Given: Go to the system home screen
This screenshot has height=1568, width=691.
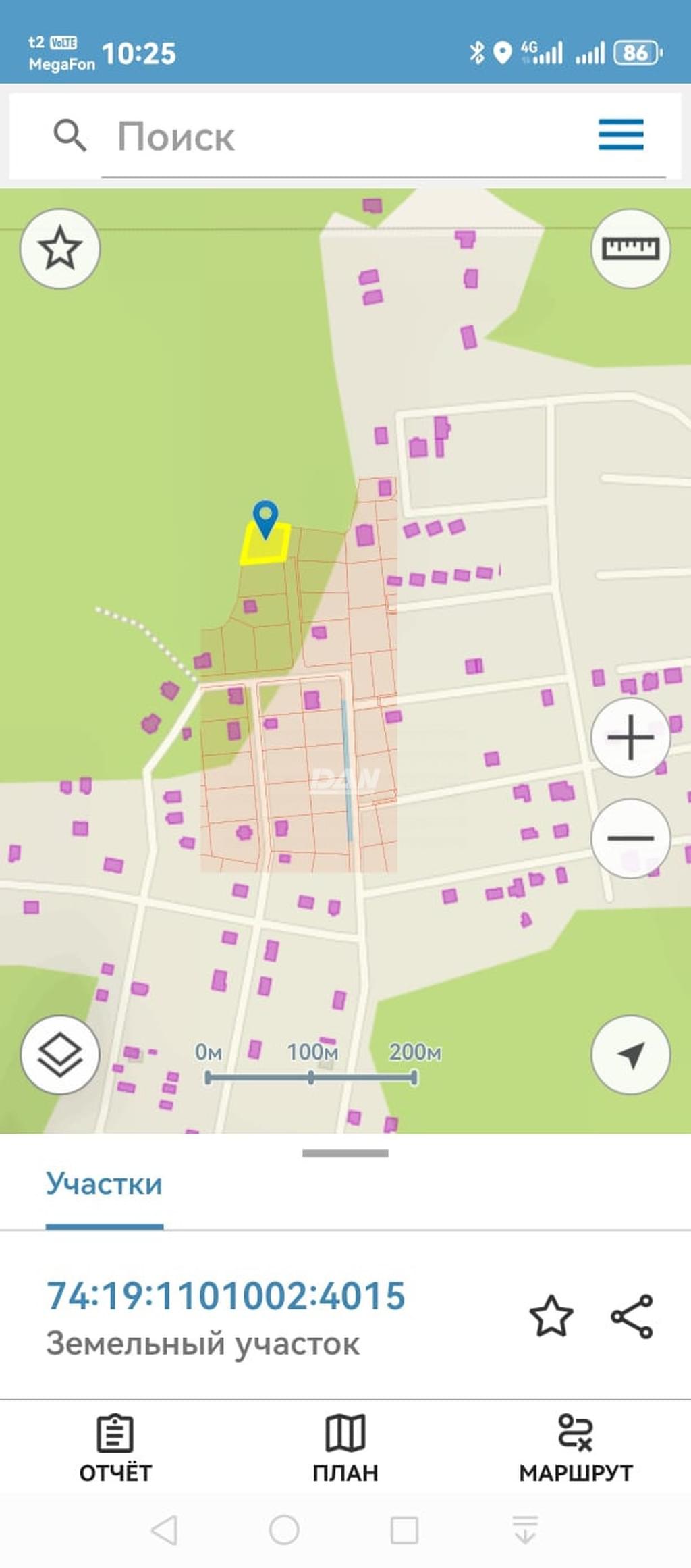Looking at the screenshot, I should coord(284,1530).
